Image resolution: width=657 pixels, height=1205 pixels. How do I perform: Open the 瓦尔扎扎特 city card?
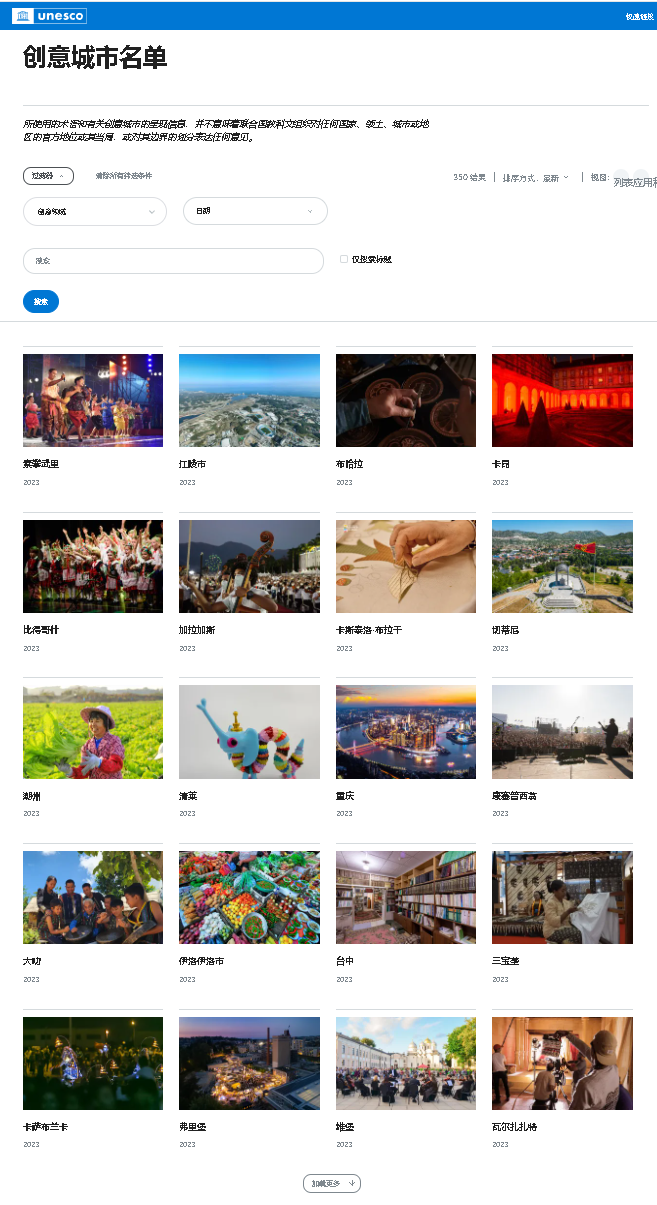point(562,1063)
